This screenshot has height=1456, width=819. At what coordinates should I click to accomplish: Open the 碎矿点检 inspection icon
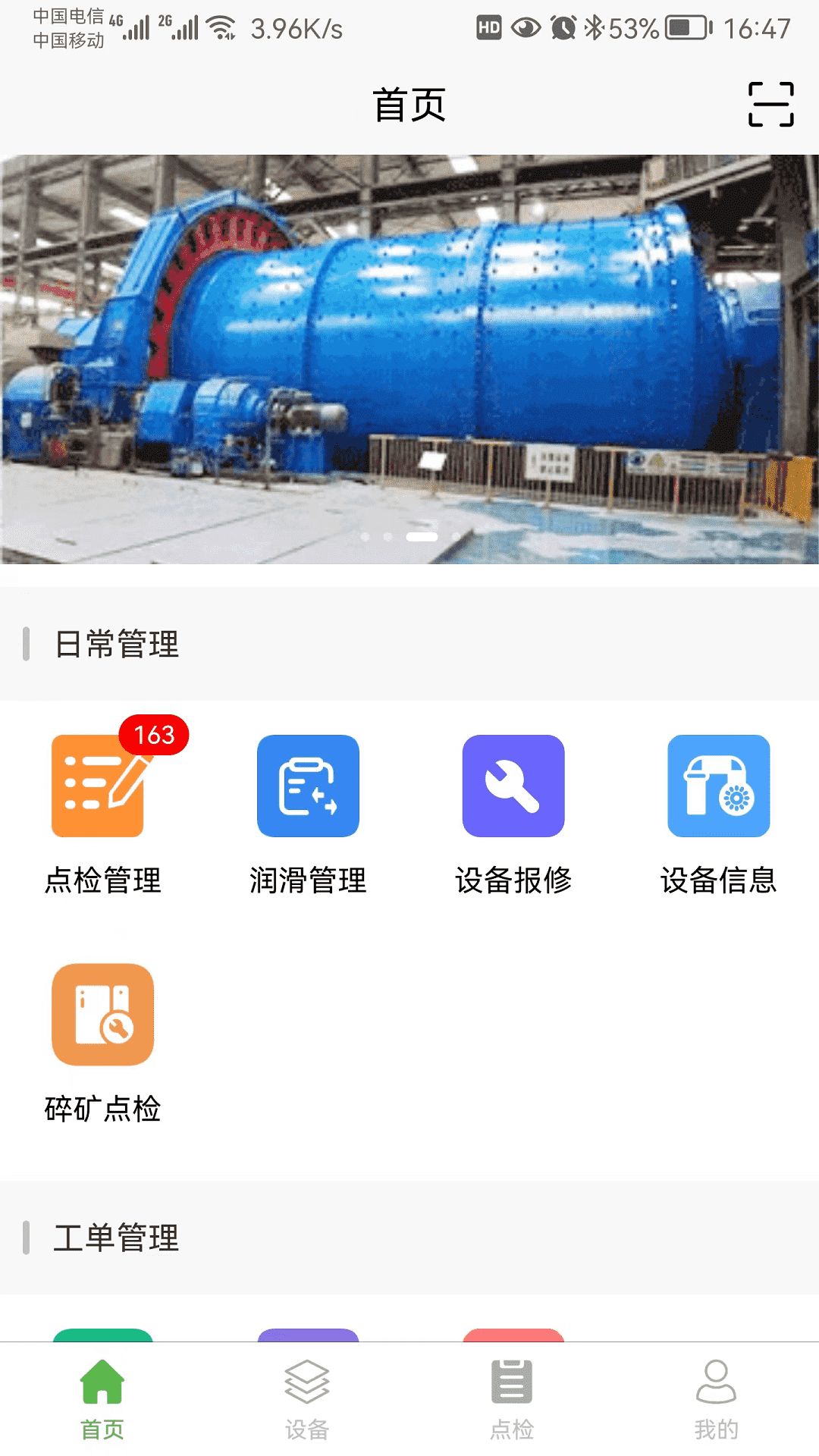coord(102,1016)
